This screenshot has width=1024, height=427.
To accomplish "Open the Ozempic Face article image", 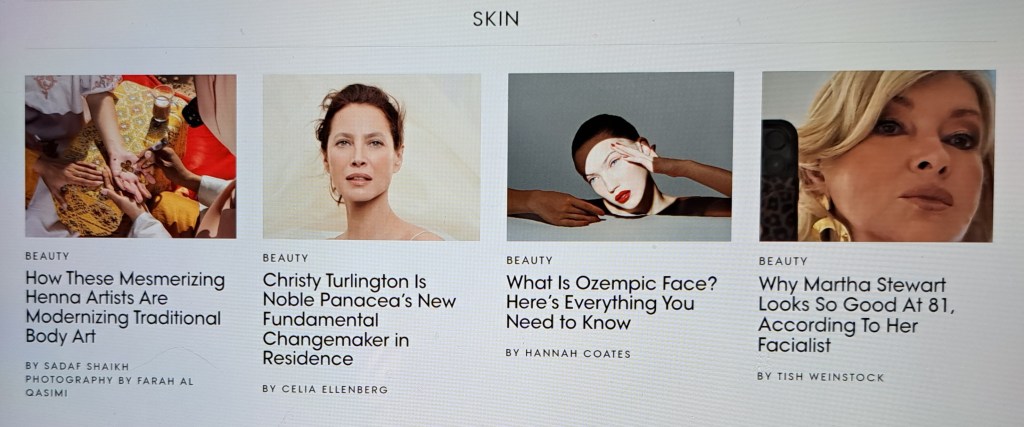I will [x=620, y=157].
